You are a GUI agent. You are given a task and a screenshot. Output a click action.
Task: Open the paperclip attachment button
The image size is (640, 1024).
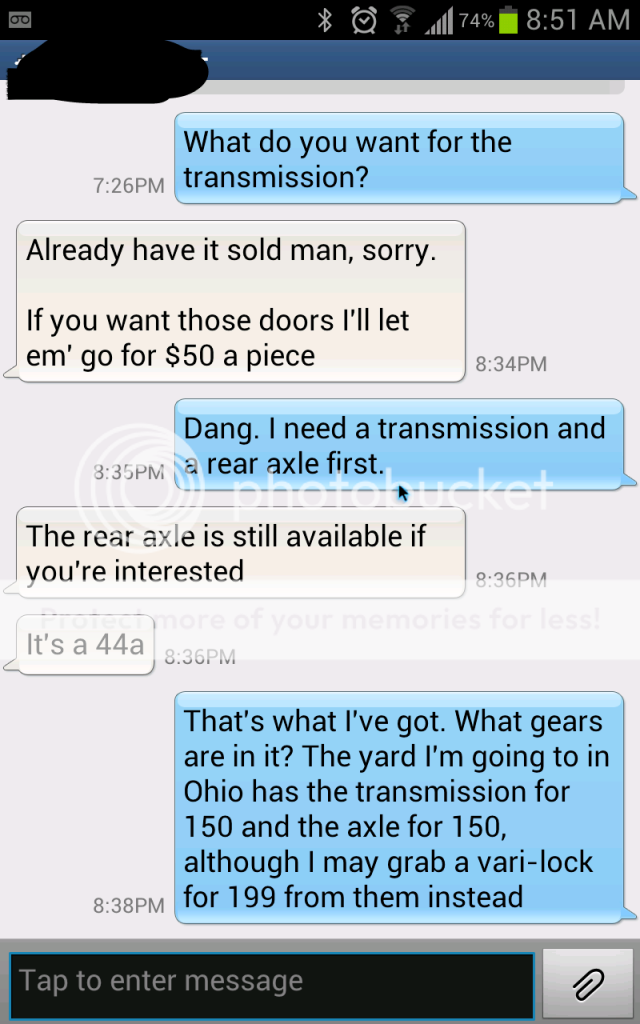[x=588, y=984]
